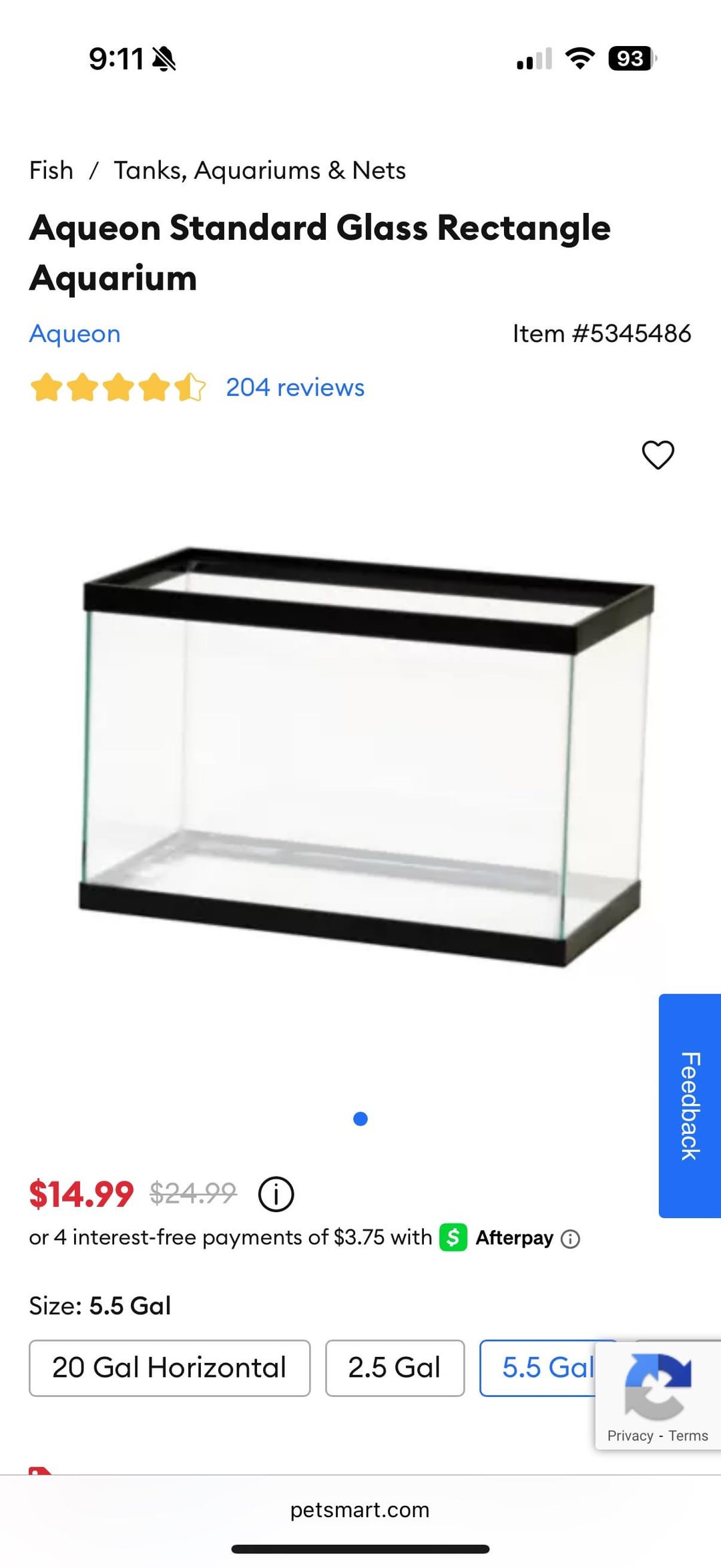Select the 20 Gal Horizontal size
The image size is (721, 1568).
click(x=170, y=1368)
